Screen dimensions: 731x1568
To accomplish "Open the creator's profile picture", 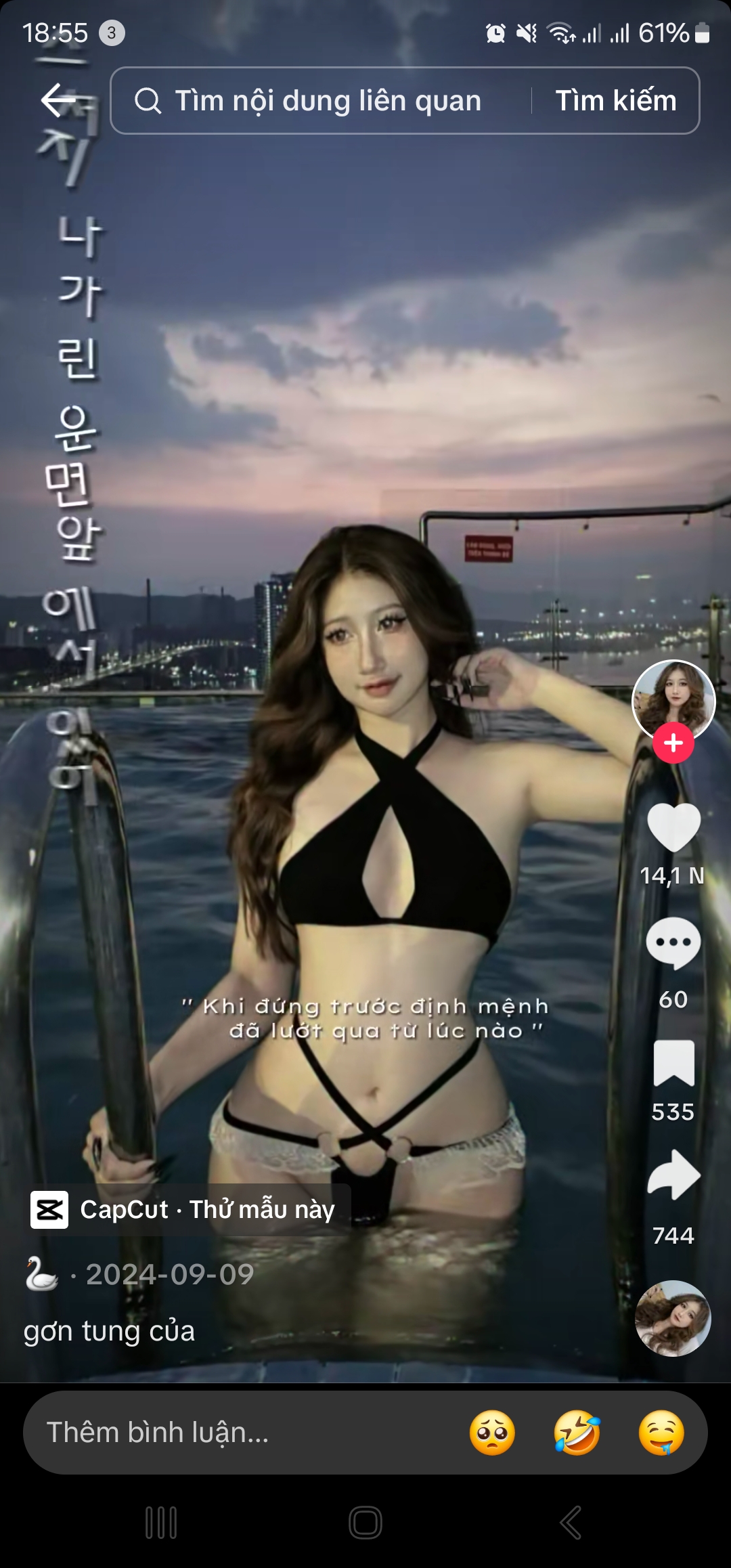I will [673, 699].
